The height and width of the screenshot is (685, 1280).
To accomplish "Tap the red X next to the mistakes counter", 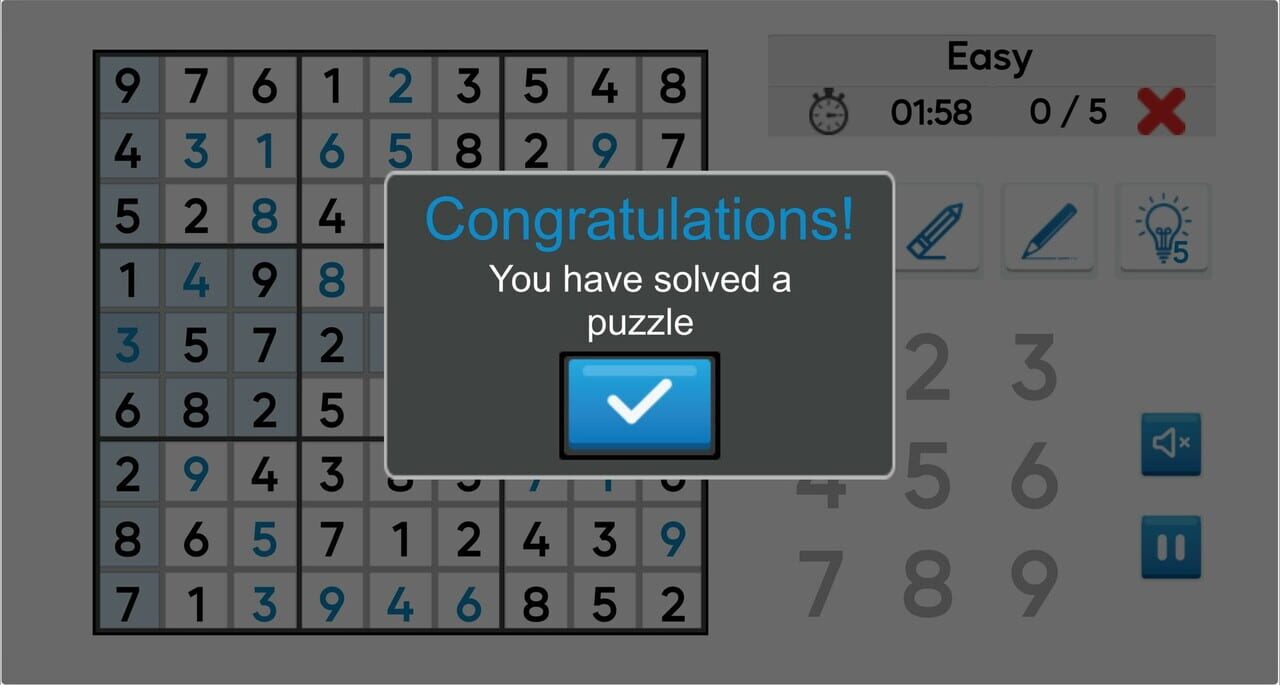I will point(1161,111).
